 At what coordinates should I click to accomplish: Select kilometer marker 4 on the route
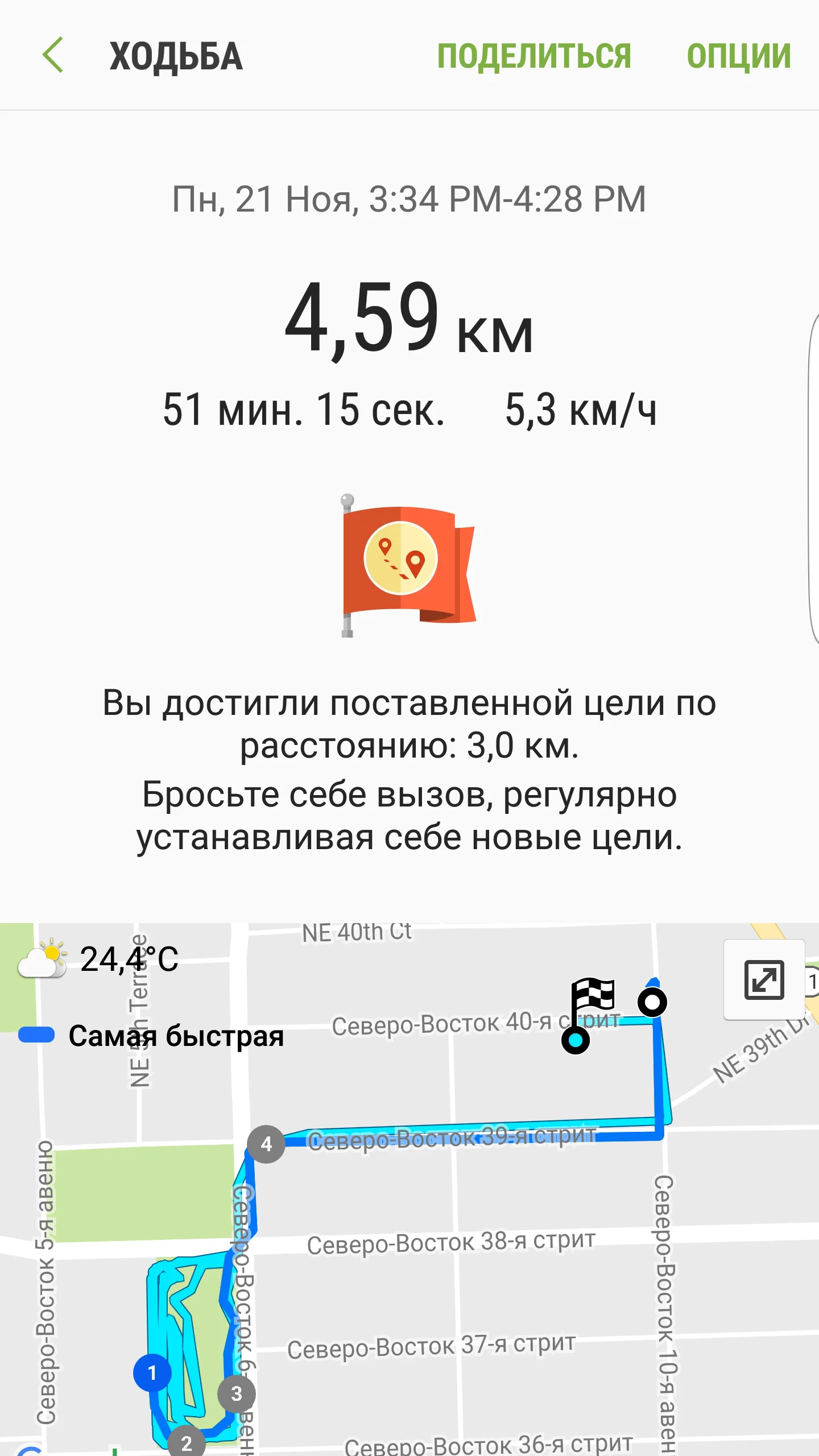tap(266, 1144)
